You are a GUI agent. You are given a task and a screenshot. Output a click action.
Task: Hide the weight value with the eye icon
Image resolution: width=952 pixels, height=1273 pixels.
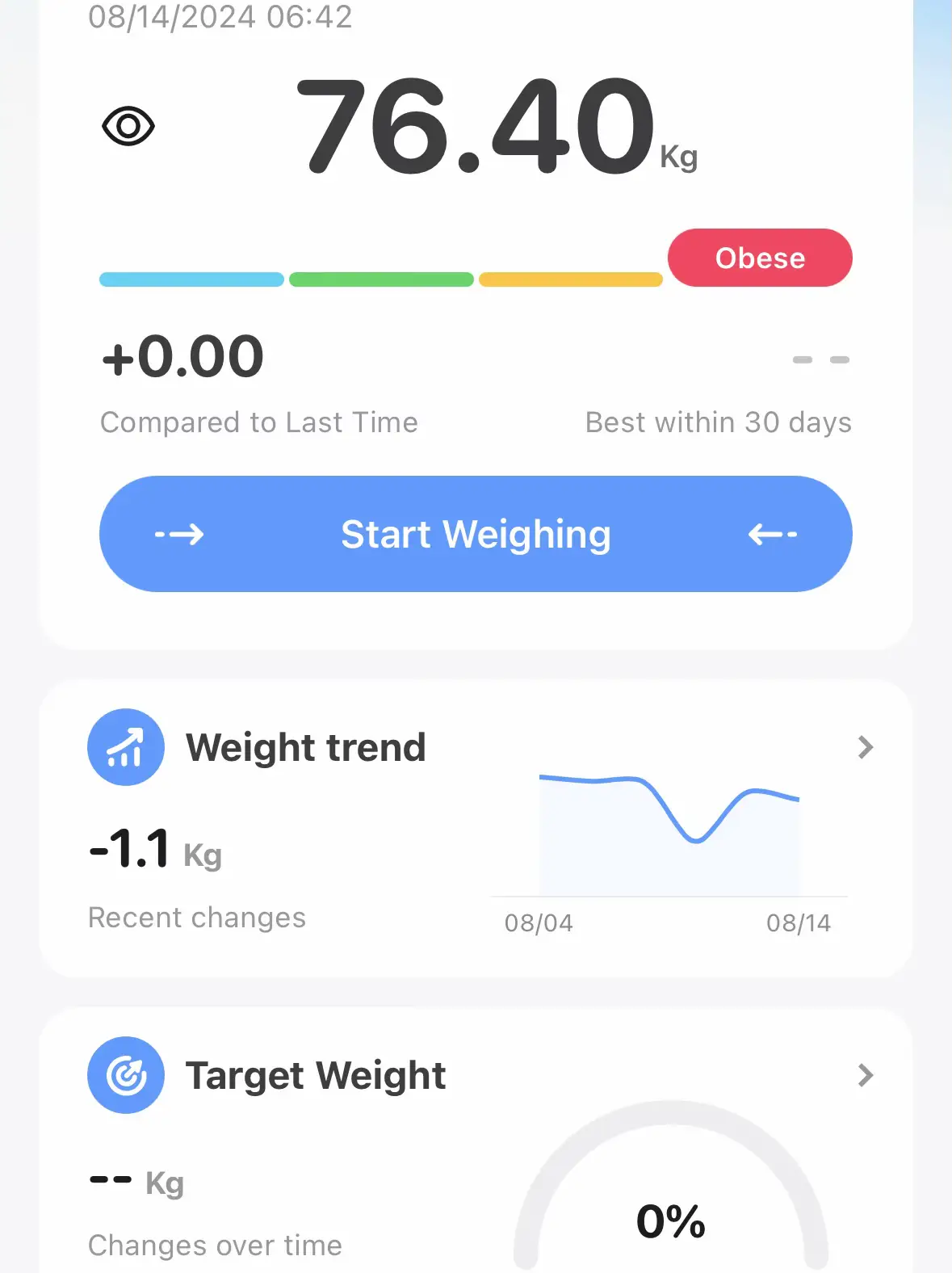pyautogui.click(x=128, y=126)
